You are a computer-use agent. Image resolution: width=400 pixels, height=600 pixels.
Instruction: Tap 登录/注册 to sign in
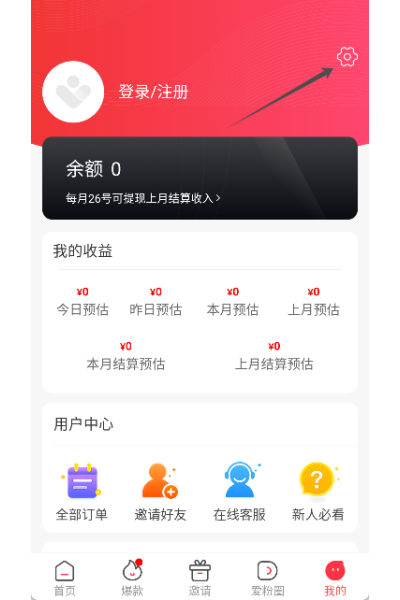(153, 92)
